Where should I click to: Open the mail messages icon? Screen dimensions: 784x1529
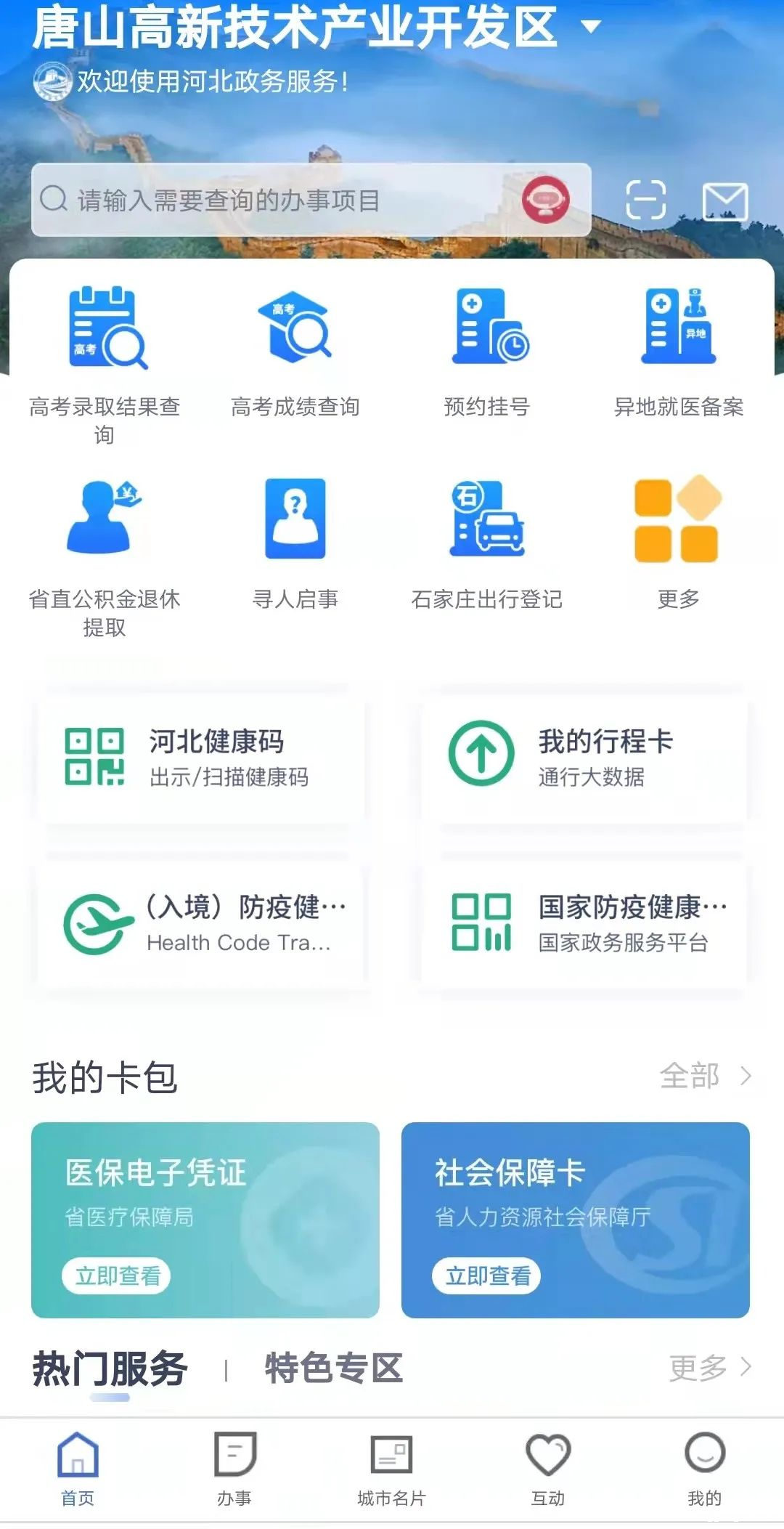click(x=724, y=201)
